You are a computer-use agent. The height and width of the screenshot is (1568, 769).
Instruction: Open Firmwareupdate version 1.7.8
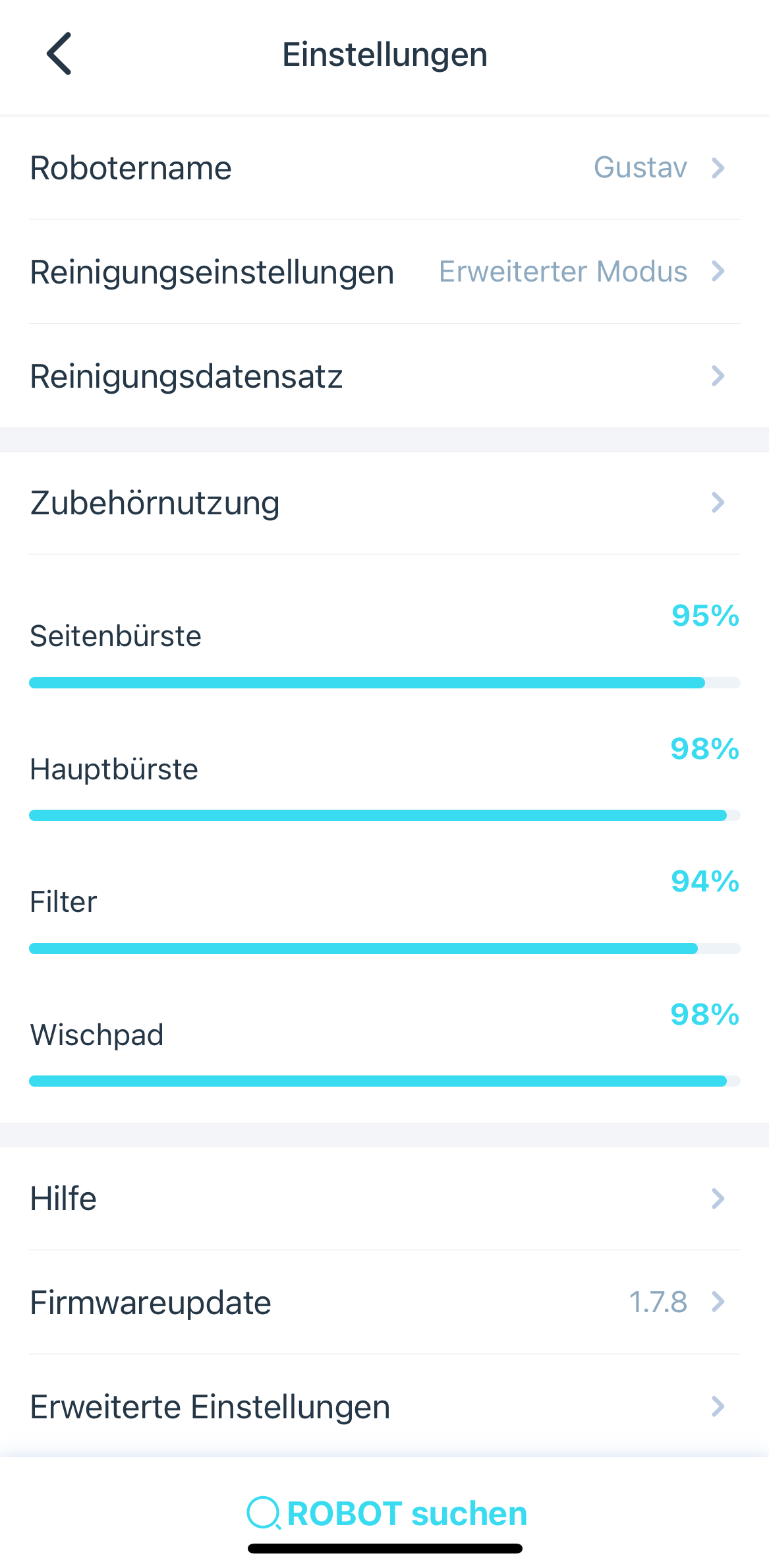384,1302
